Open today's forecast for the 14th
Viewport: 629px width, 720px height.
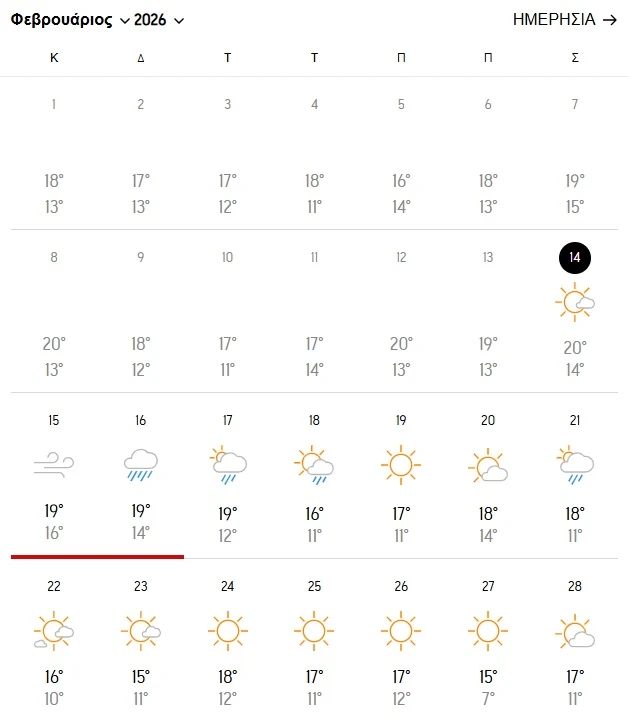(x=574, y=312)
